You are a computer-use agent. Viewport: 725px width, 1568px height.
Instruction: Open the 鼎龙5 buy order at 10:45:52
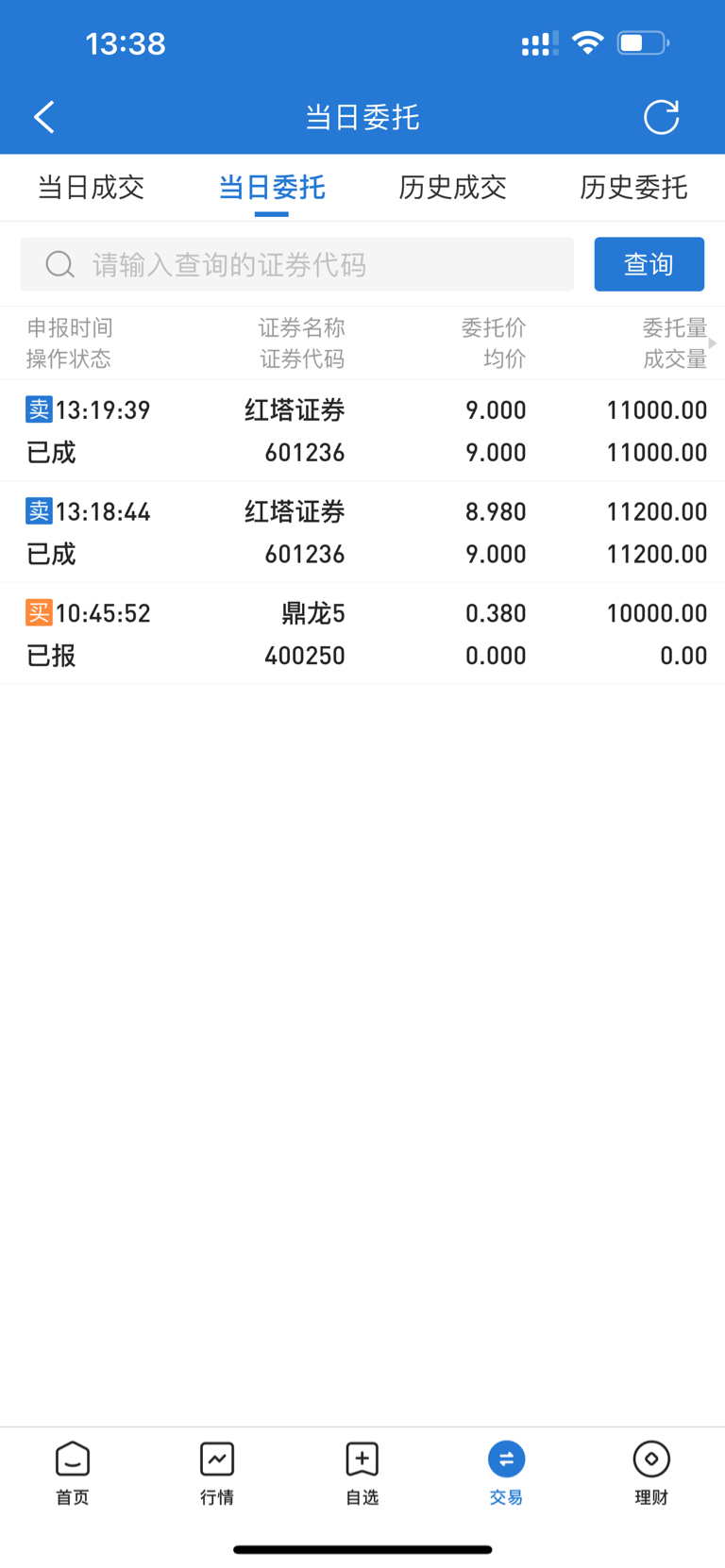click(362, 634)
